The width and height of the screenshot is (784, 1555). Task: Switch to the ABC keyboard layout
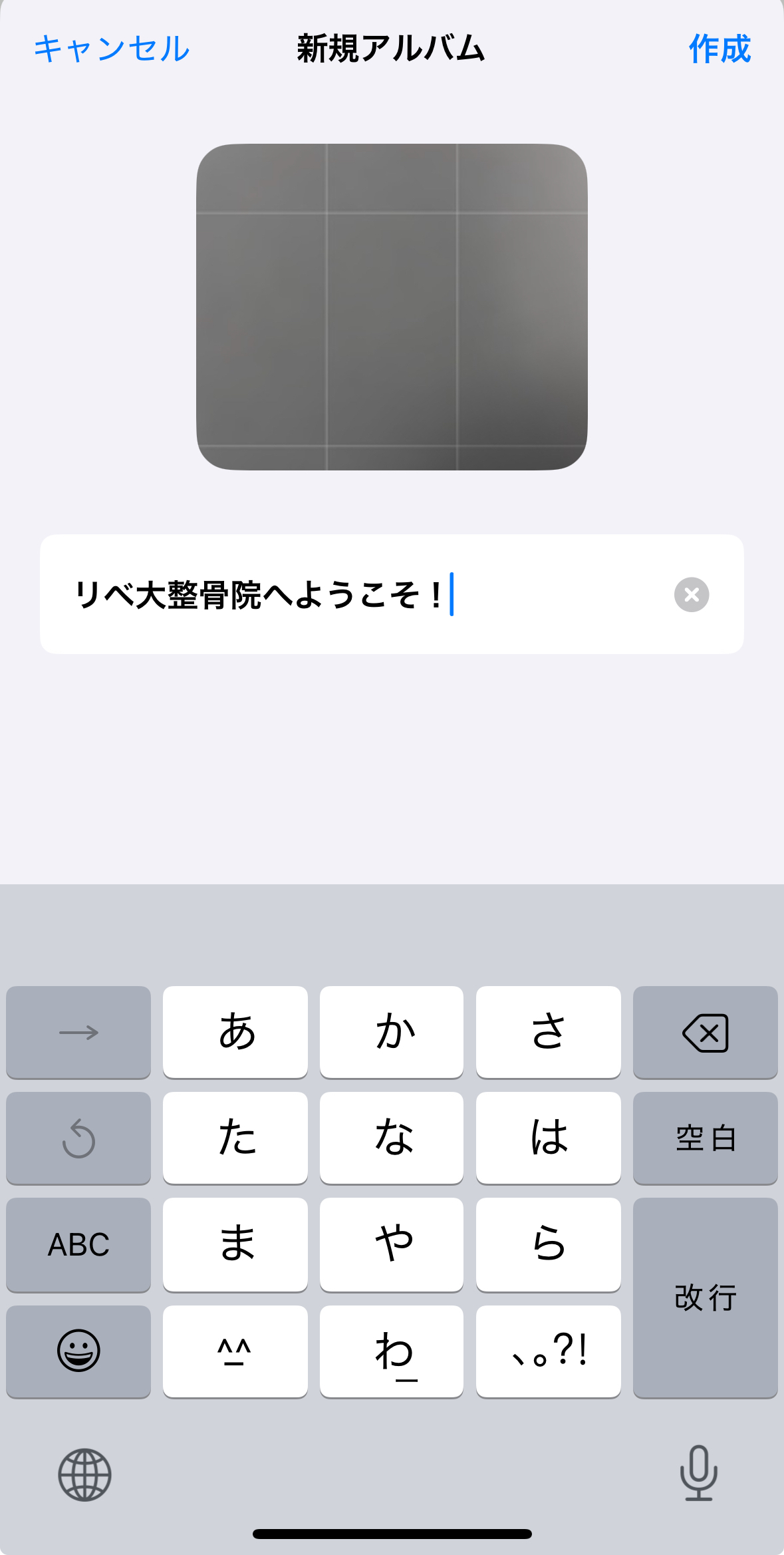pos(78,1245)
